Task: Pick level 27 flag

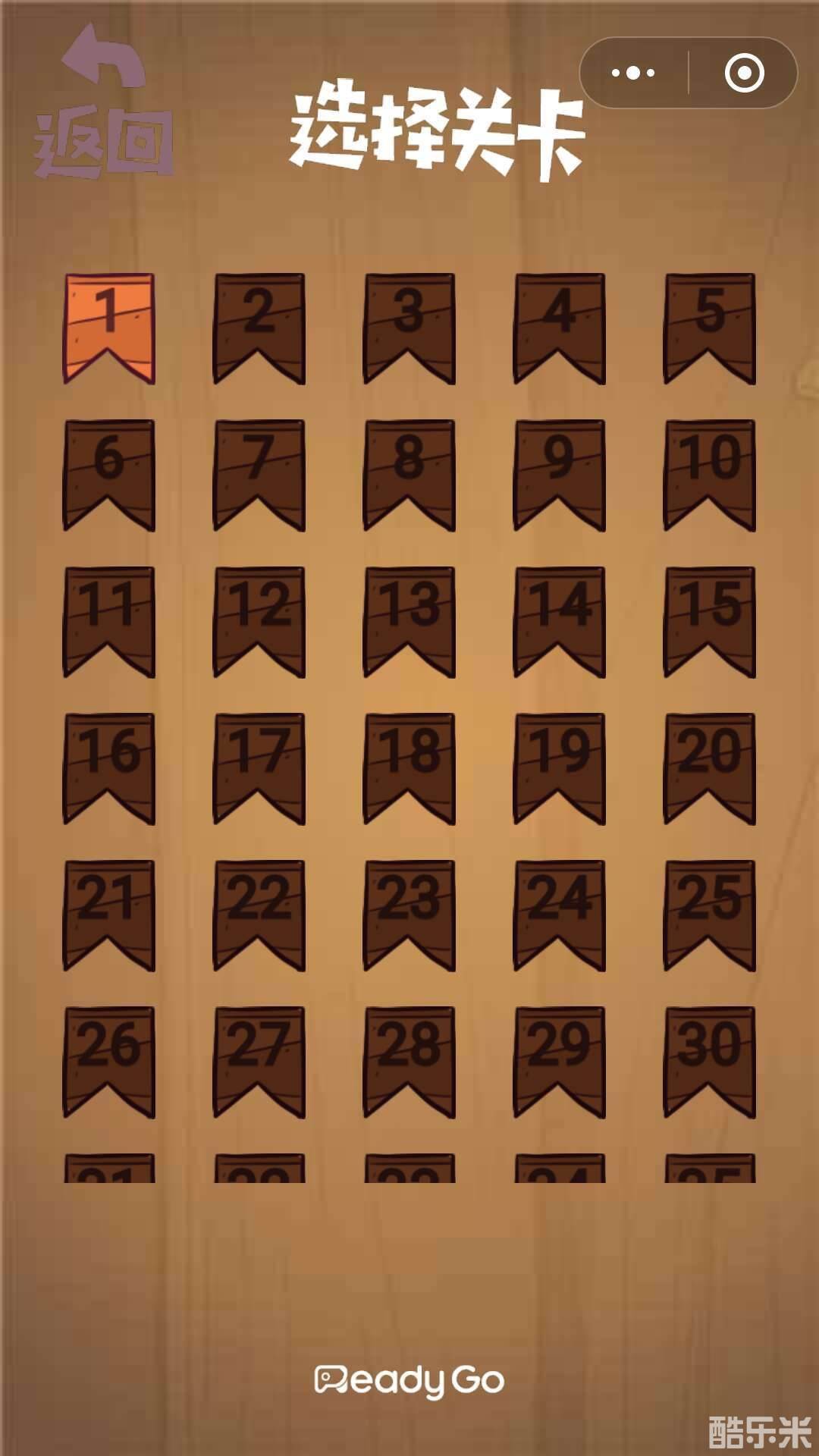Action: [259, 1059]
